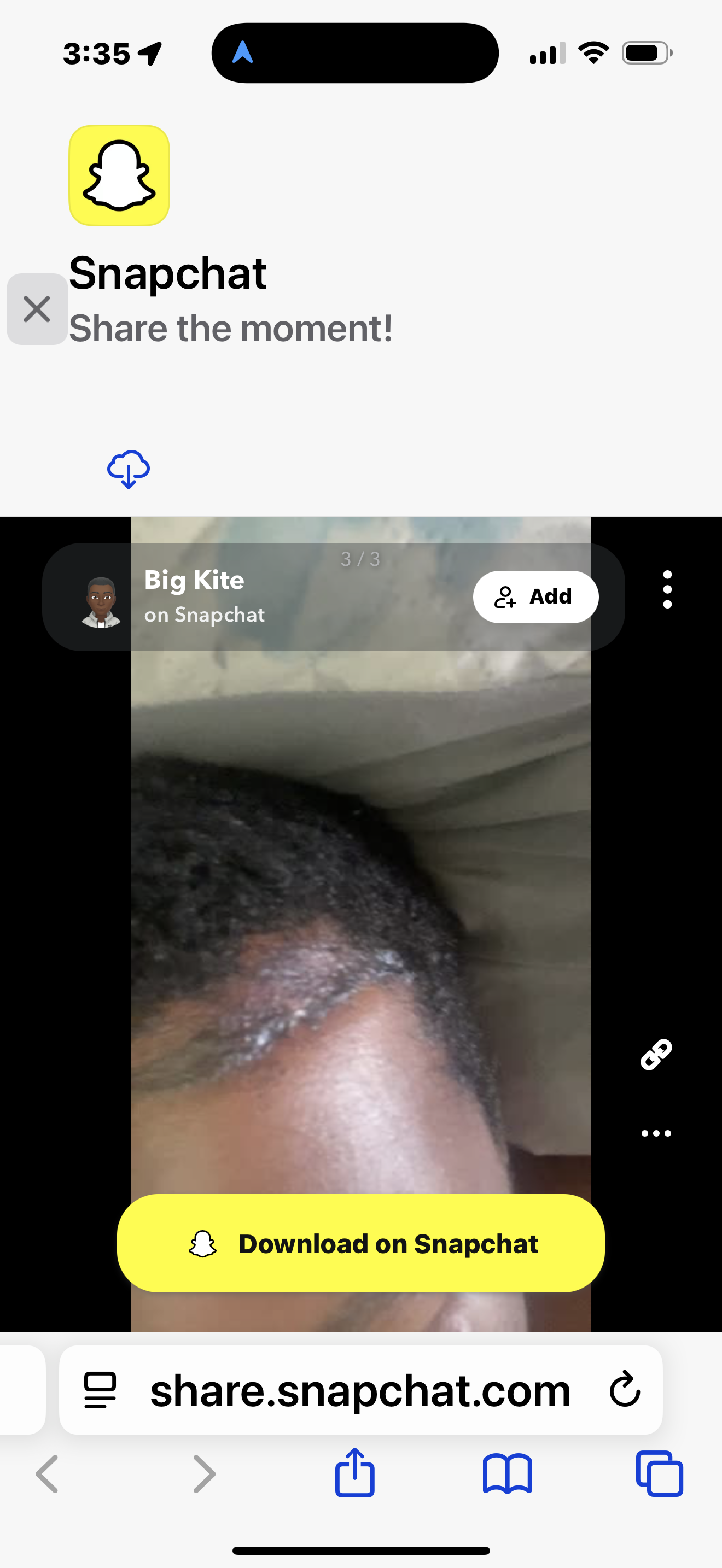Open the horizontal more options dots

[656, 1133]
